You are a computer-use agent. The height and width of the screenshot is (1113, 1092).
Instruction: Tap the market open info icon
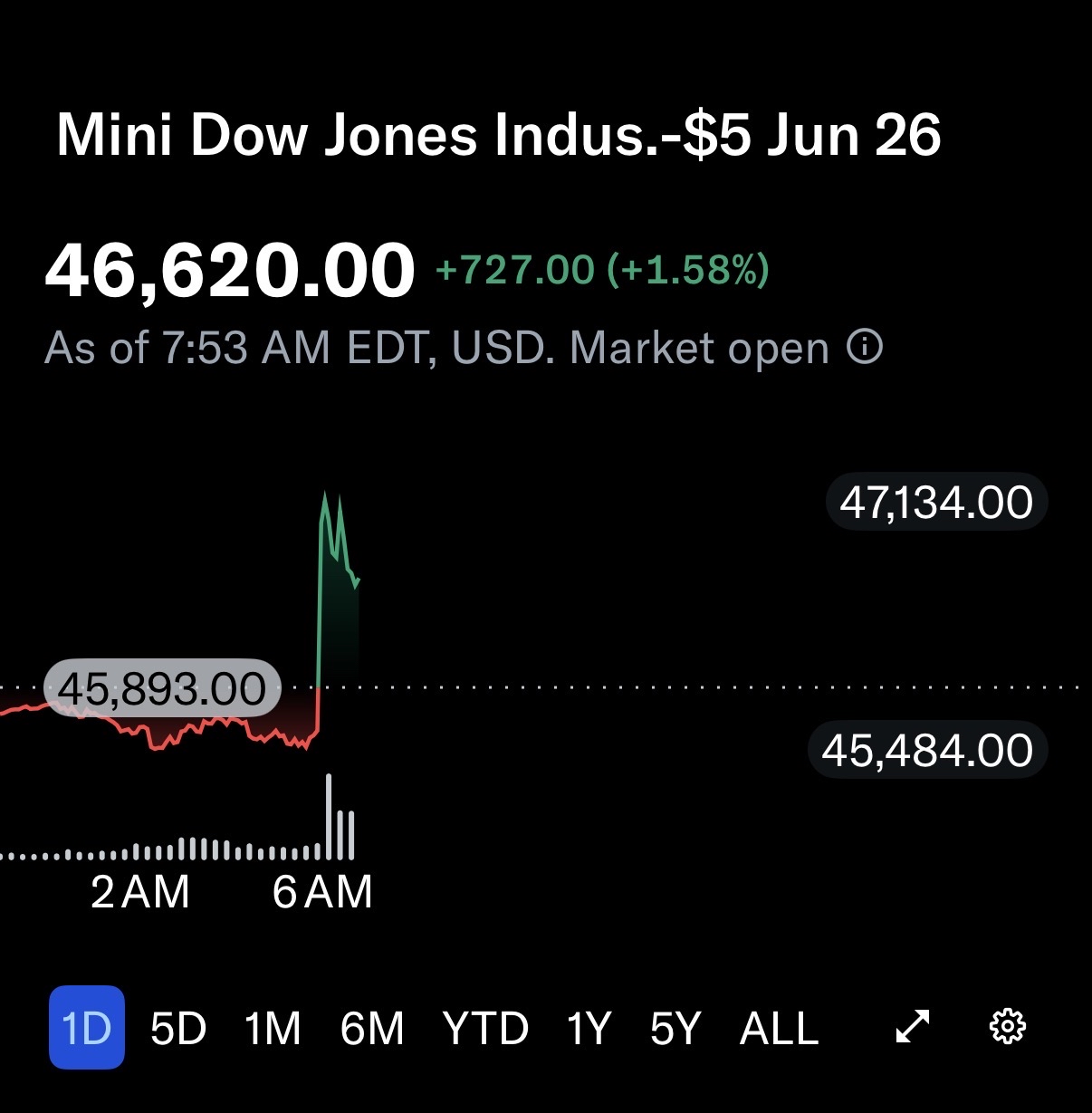click(x=865, y=347)
